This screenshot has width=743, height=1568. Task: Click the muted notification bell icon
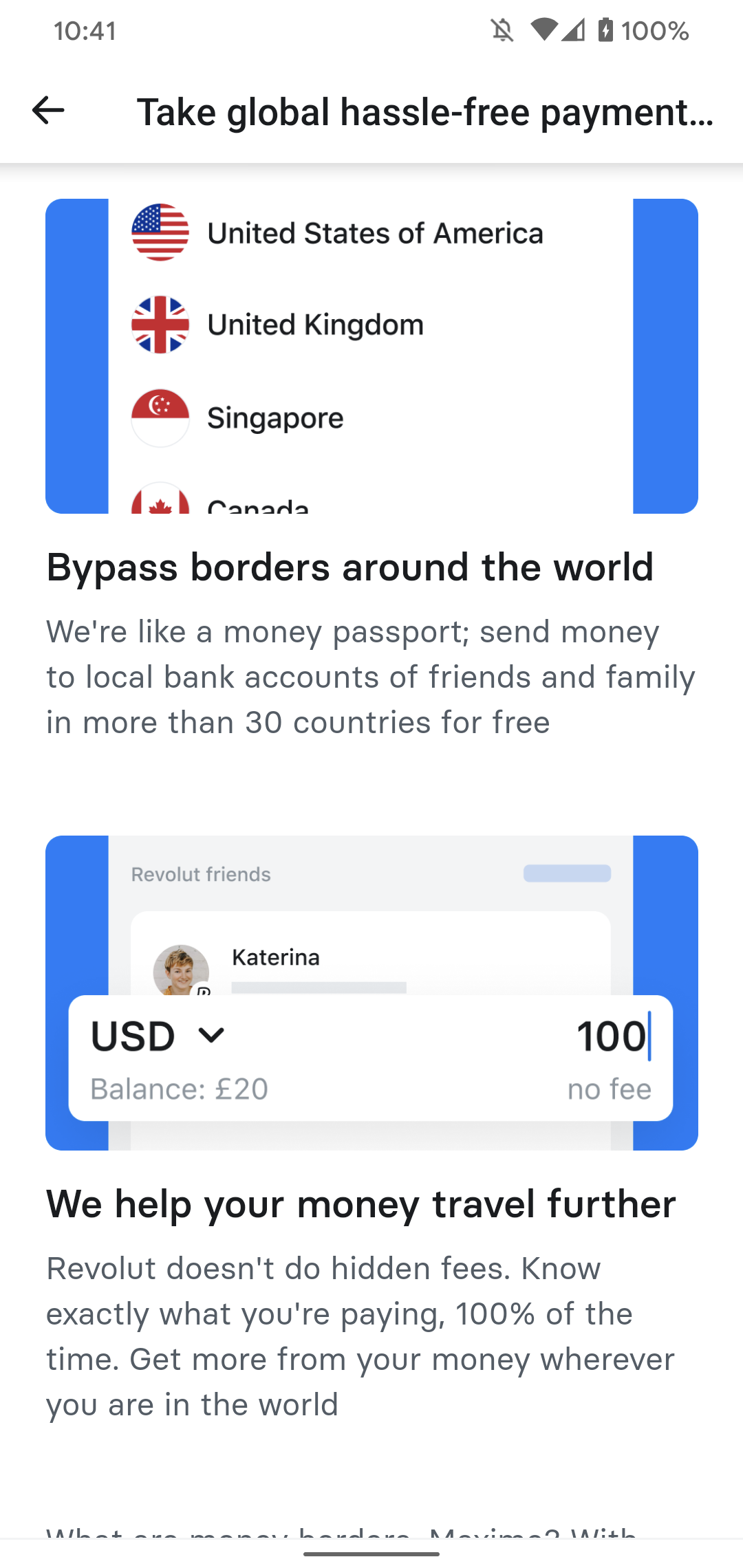coord(502,31)
